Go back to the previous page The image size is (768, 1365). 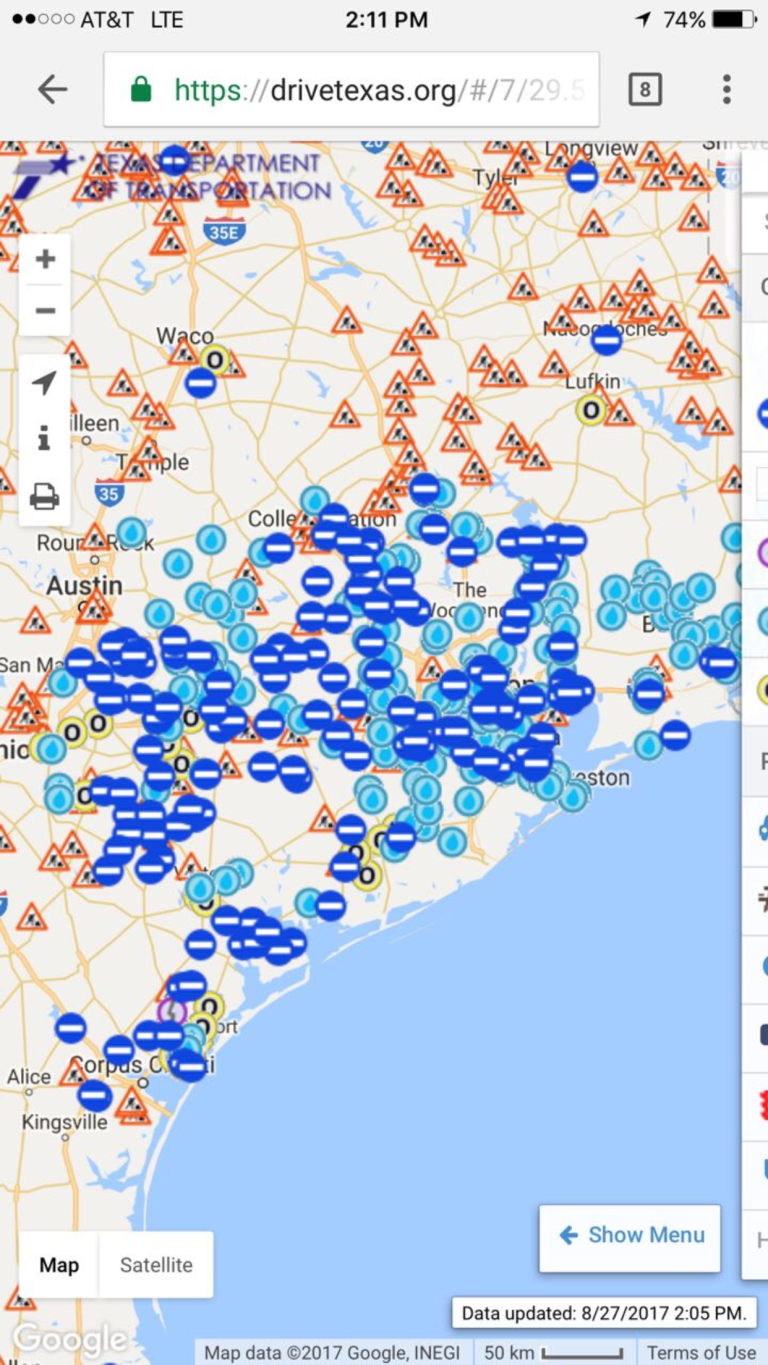pyautogui.click(x=52, y=90)
